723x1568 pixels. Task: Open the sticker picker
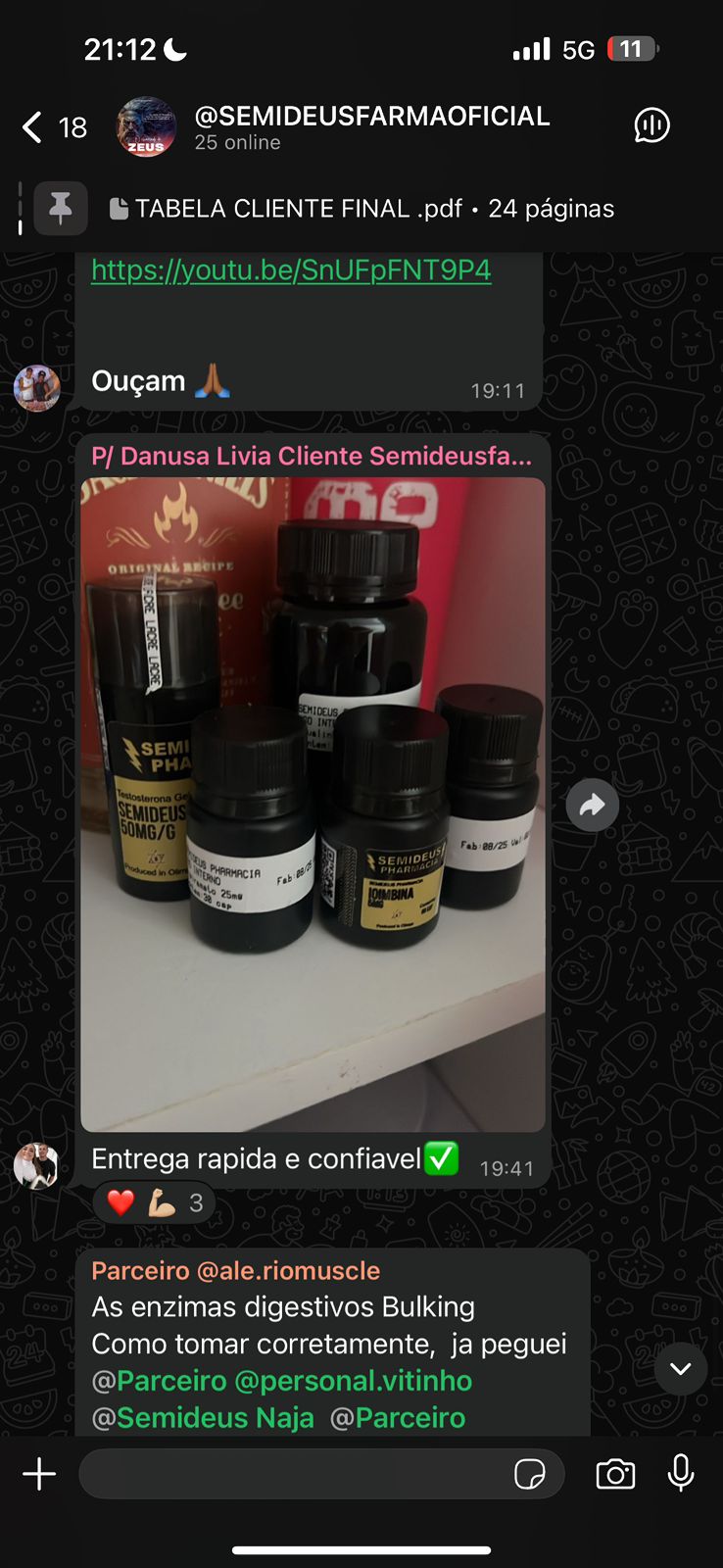530,1474
